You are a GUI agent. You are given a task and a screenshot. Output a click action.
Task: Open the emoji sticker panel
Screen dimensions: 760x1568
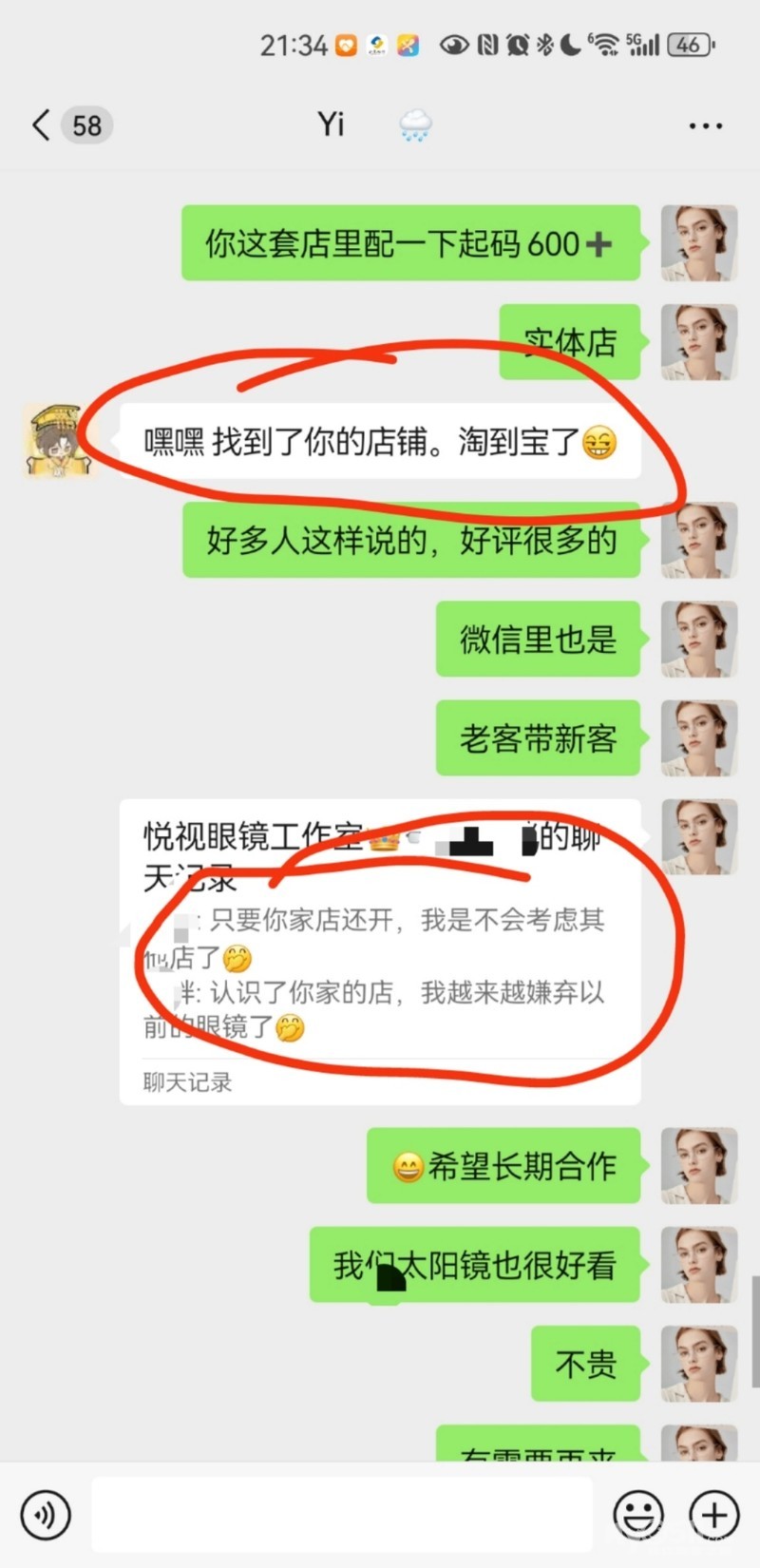point(637,1515)
